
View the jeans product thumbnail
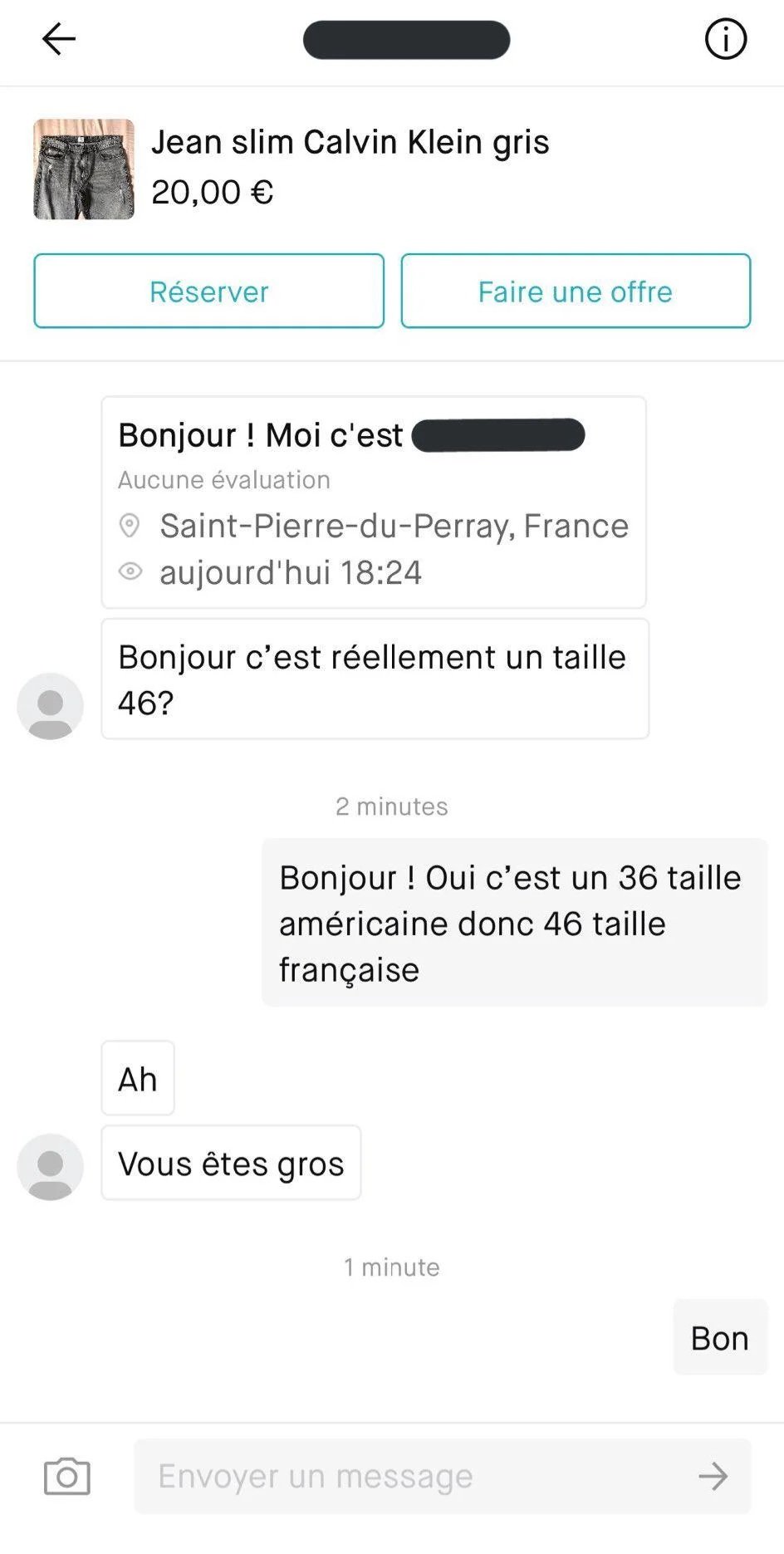pyautogui.click(x=84, y=168)
